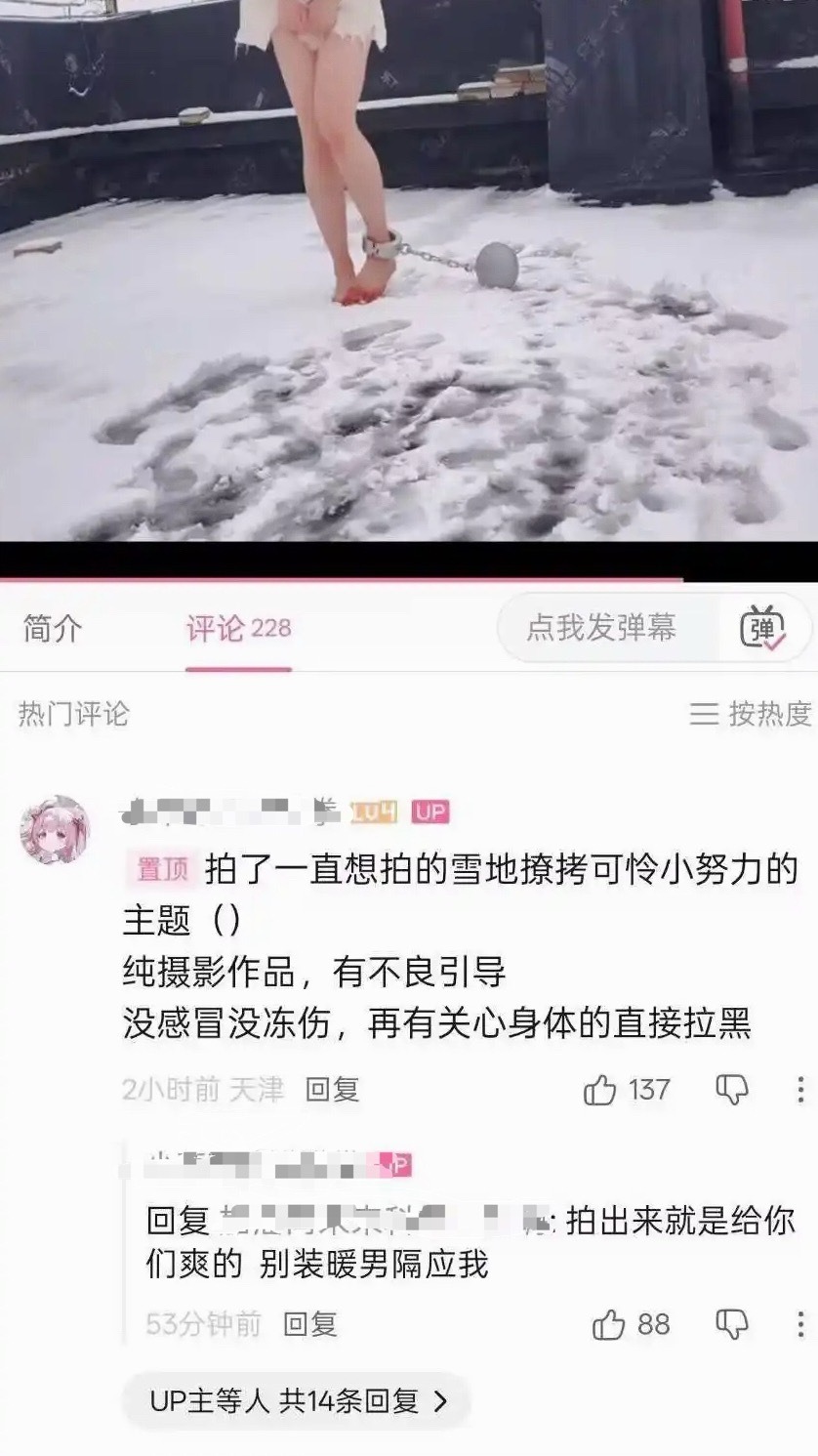Open more options on the 53分钟前 reply
The image size is (818, 1456).
pyautogui.click(x=799, y=1324)
